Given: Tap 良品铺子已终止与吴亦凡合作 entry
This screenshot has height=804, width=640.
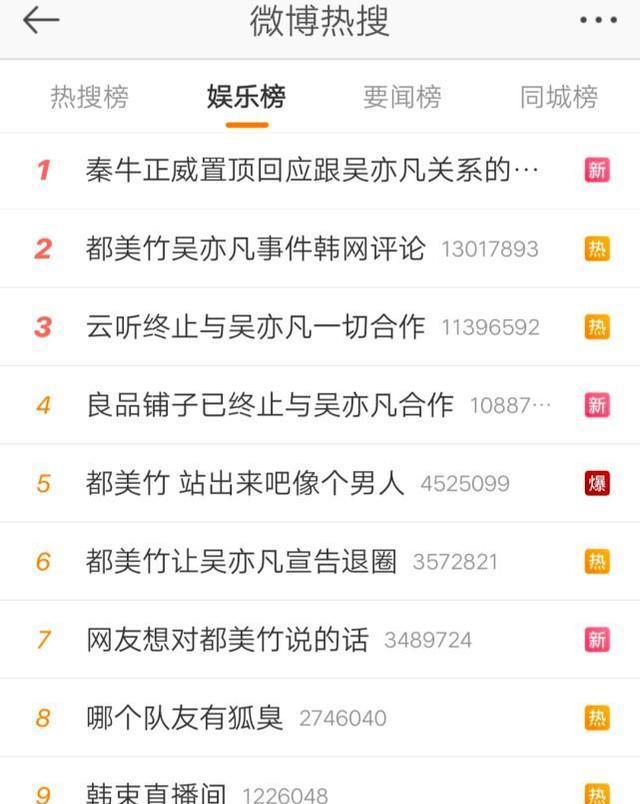Looking at the screenshot, I should [270, 405].
